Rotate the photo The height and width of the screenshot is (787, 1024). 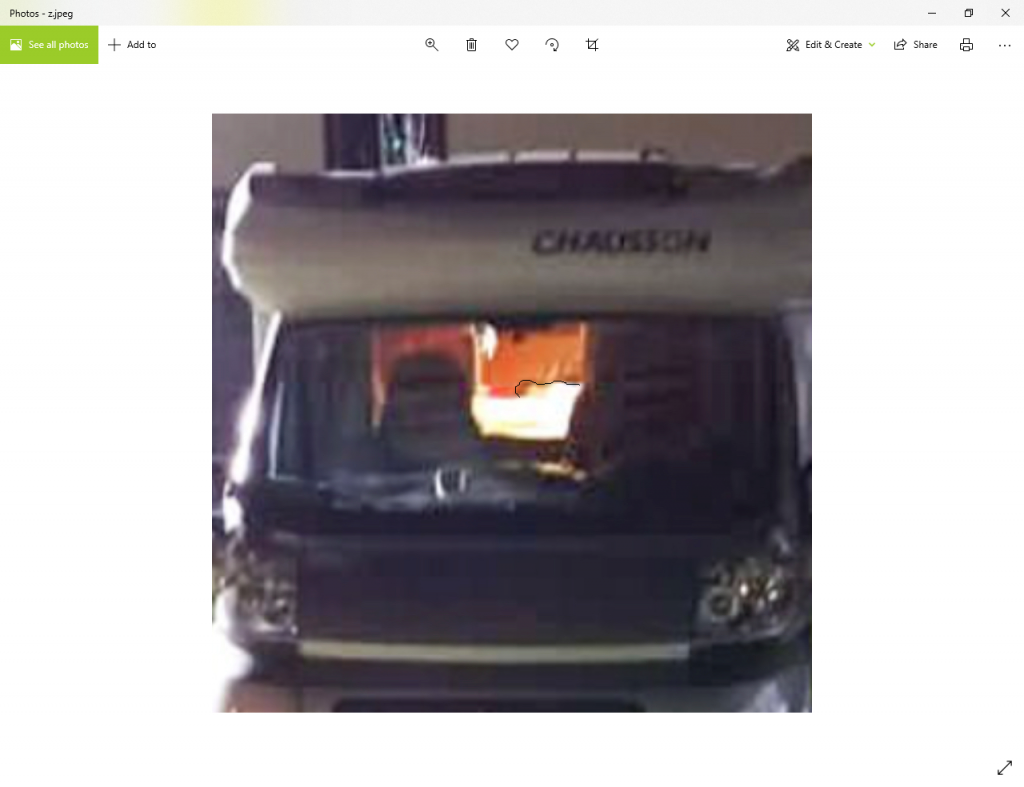tap(552, 45)
